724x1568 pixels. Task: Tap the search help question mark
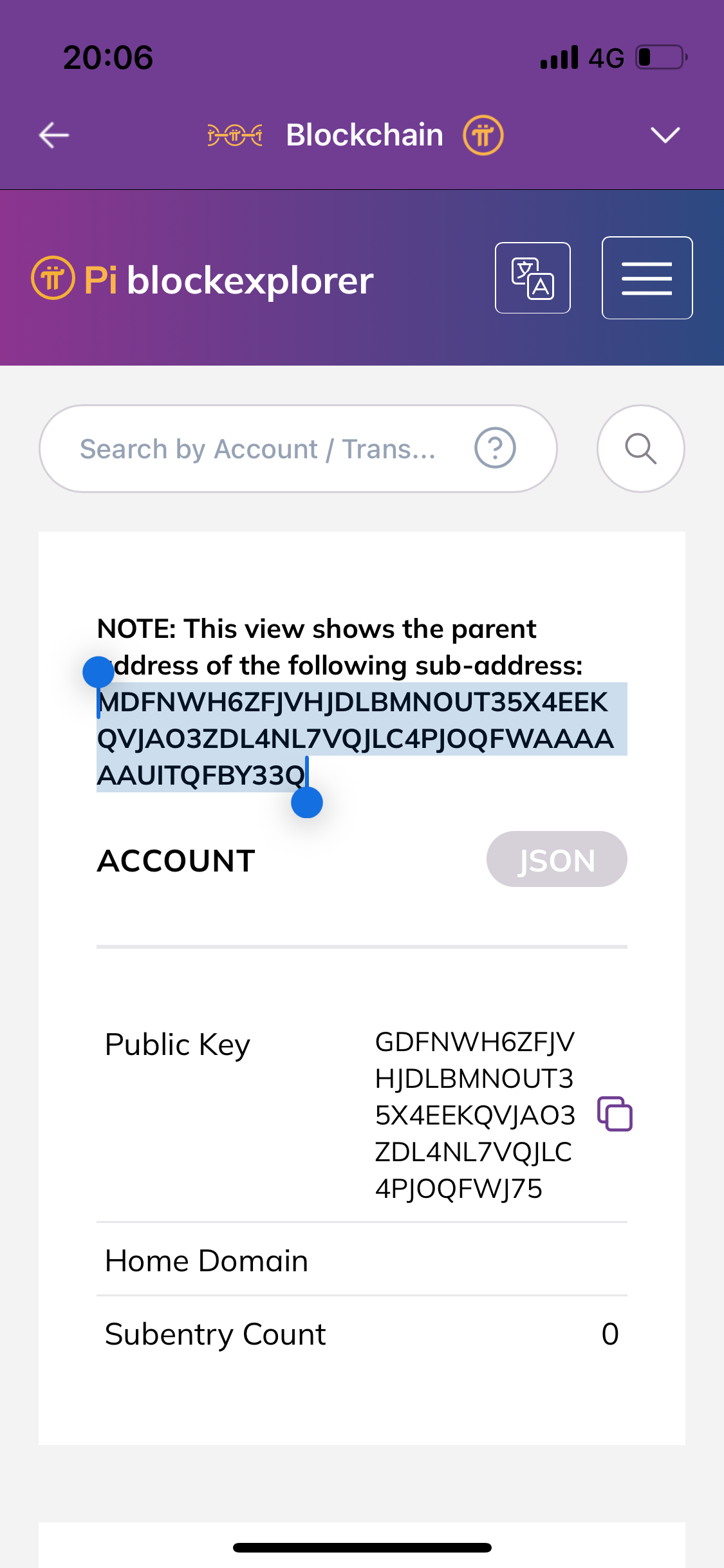pyautogui.click(x=495, y=448)
